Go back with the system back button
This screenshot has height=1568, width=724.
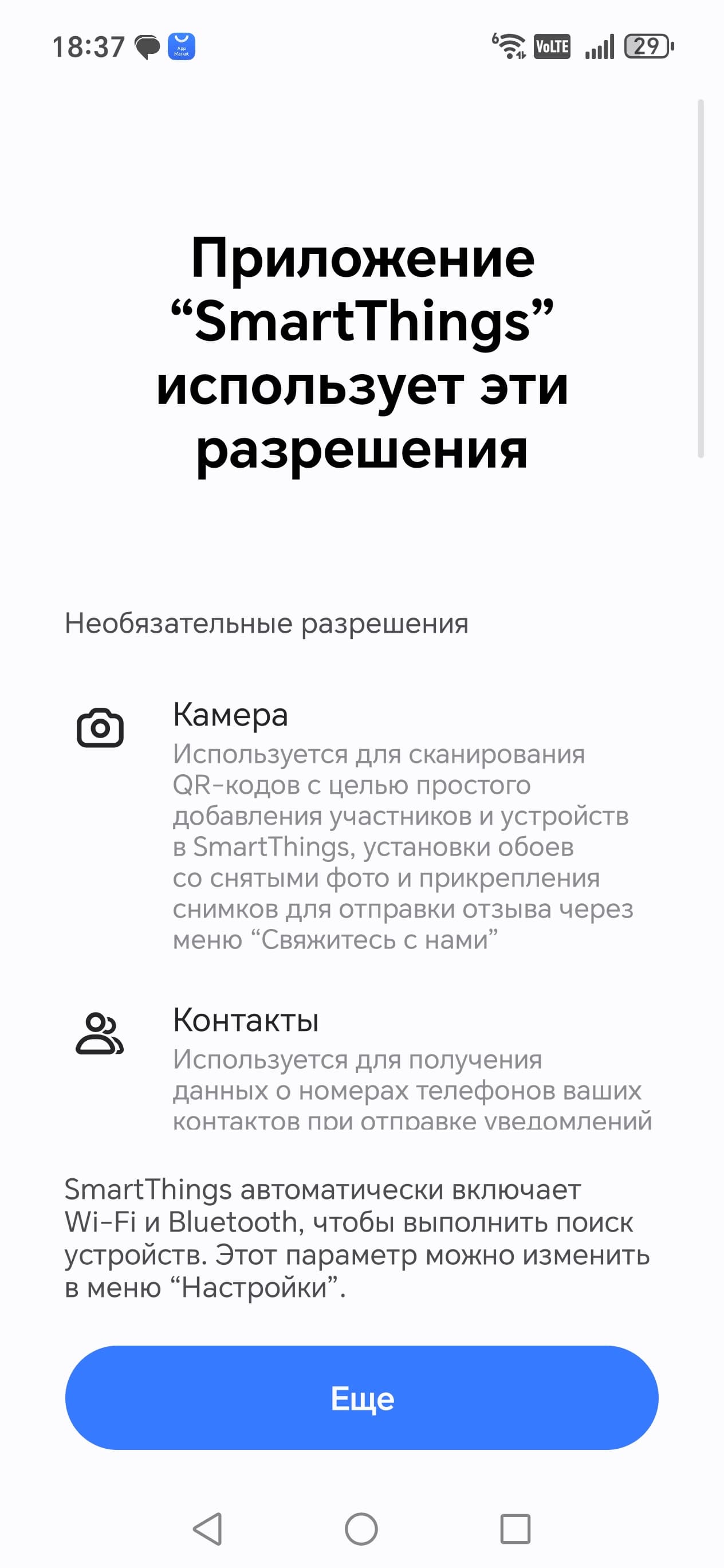(x=207, y=1528)
